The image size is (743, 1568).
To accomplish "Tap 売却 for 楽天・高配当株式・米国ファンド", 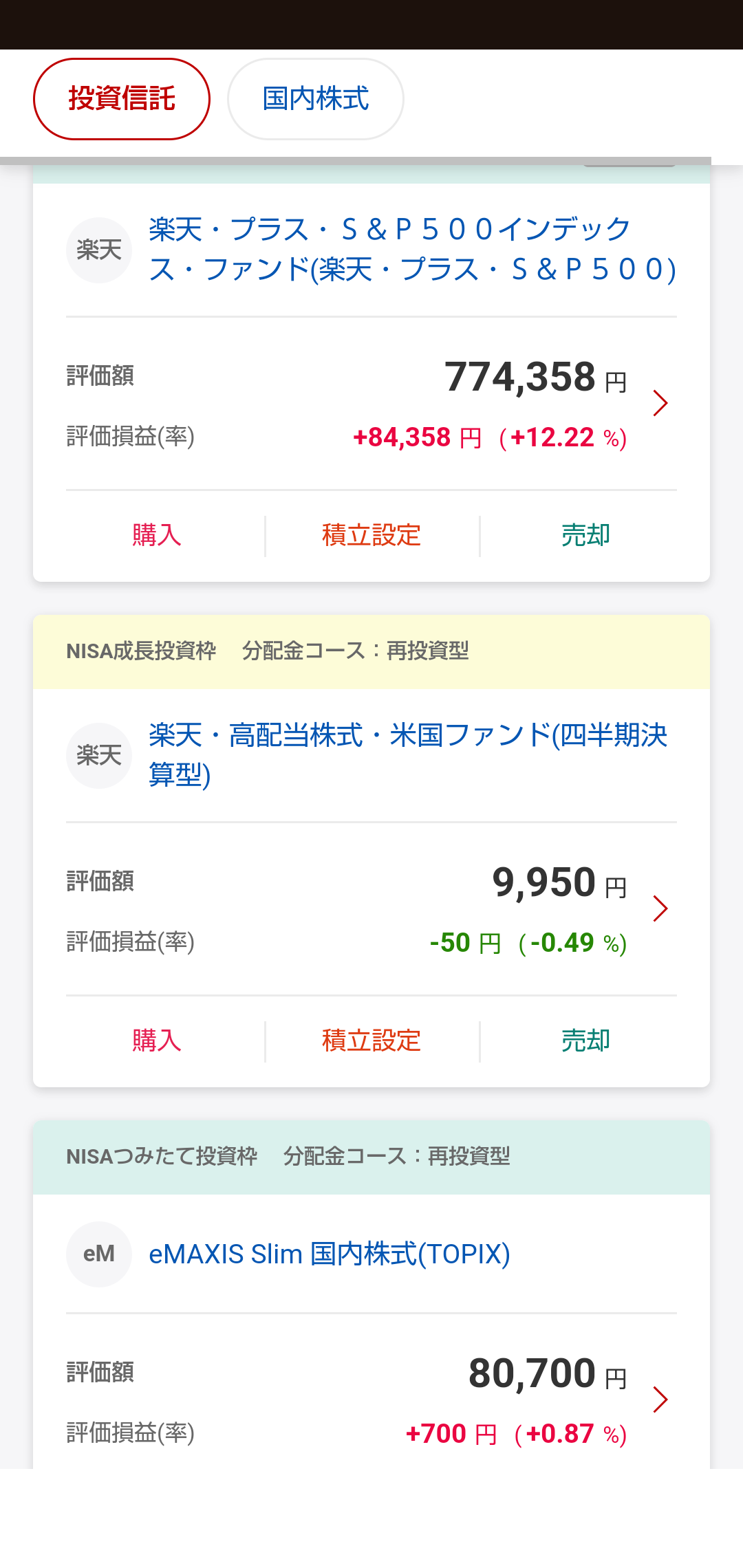I will pos(586,1041).
